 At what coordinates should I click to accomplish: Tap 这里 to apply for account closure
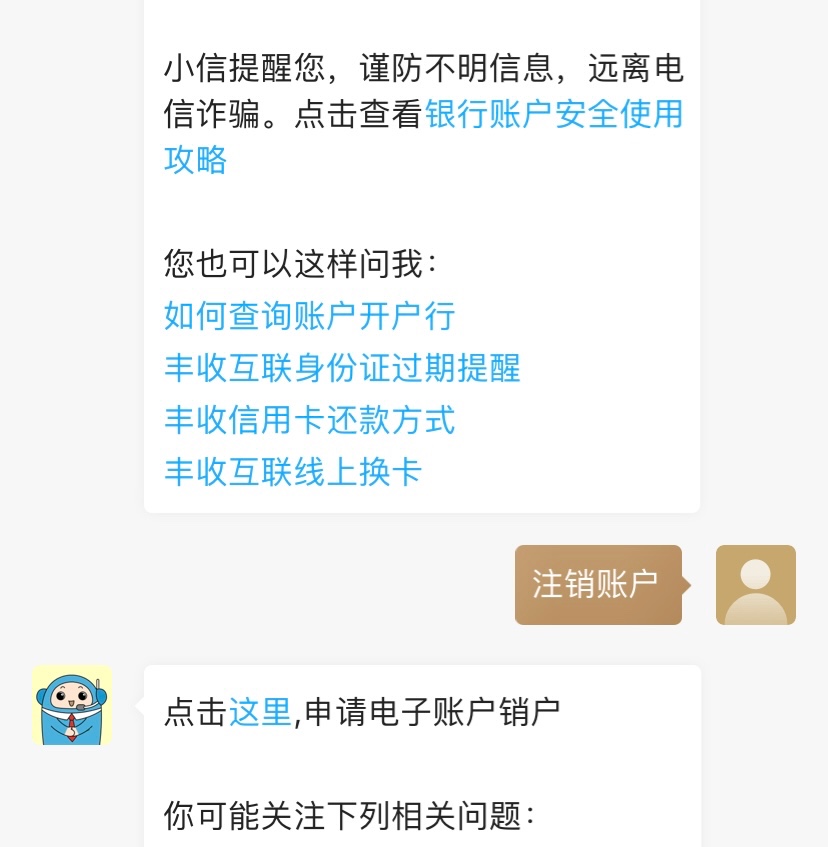(259, 713)
